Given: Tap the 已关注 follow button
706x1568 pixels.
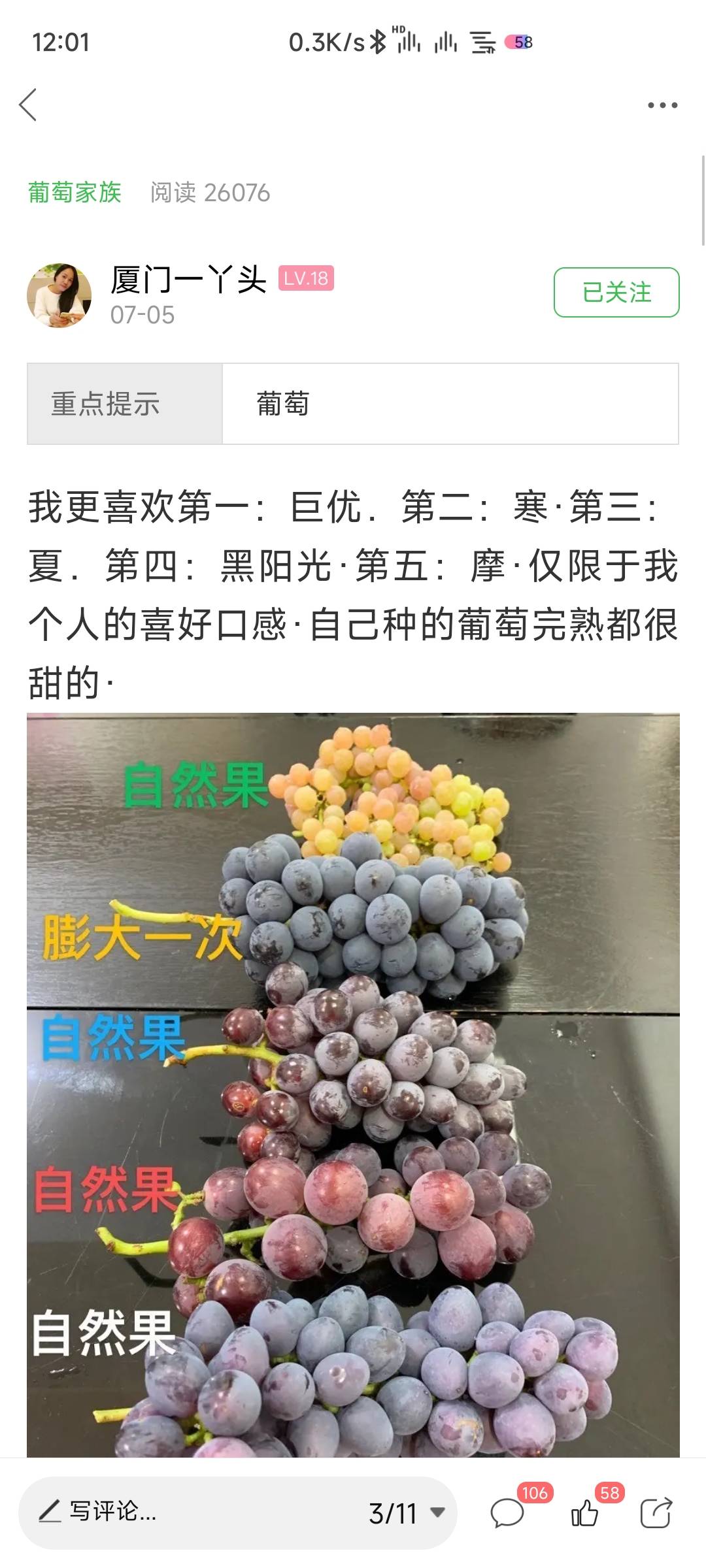Looking at the screenshot, I should (616, 292).
